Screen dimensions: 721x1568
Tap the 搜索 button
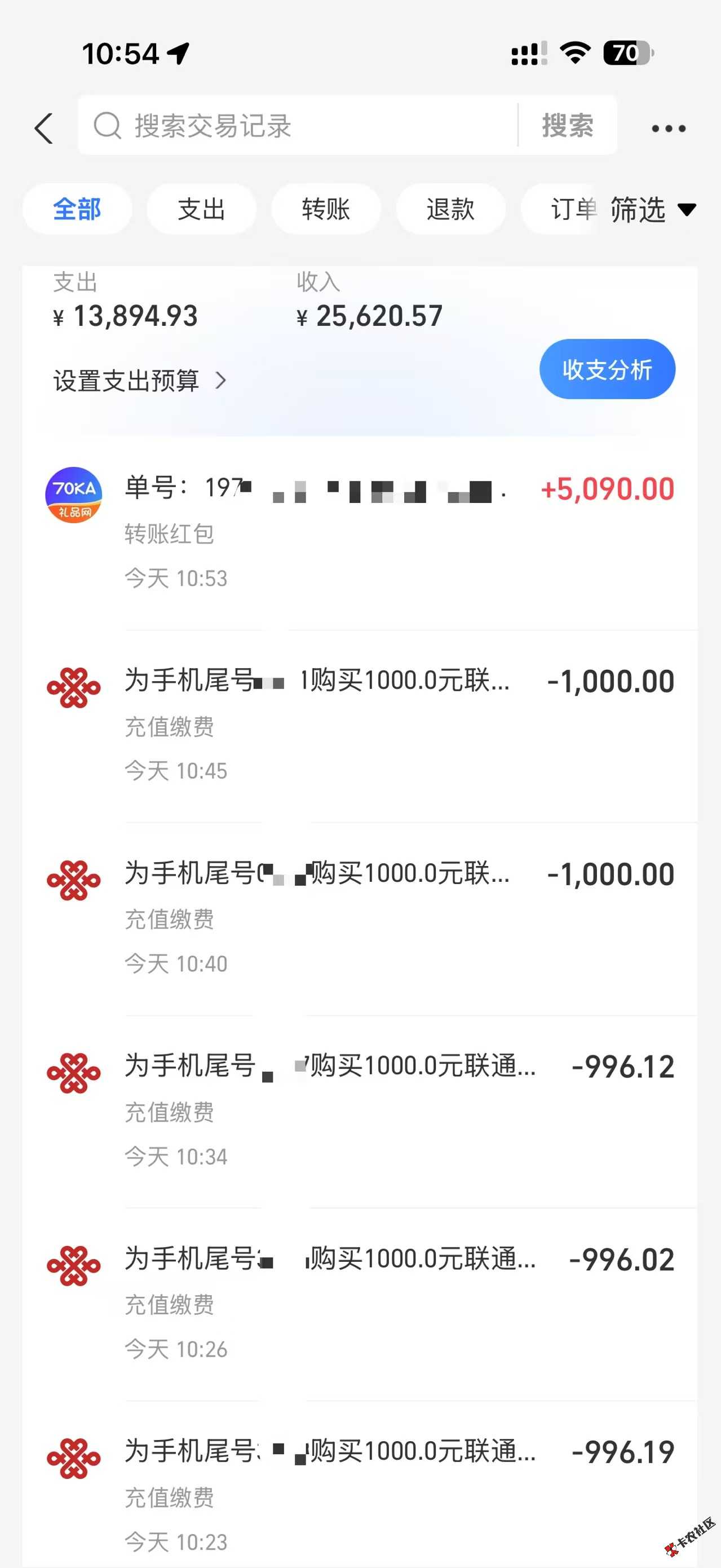567,126
